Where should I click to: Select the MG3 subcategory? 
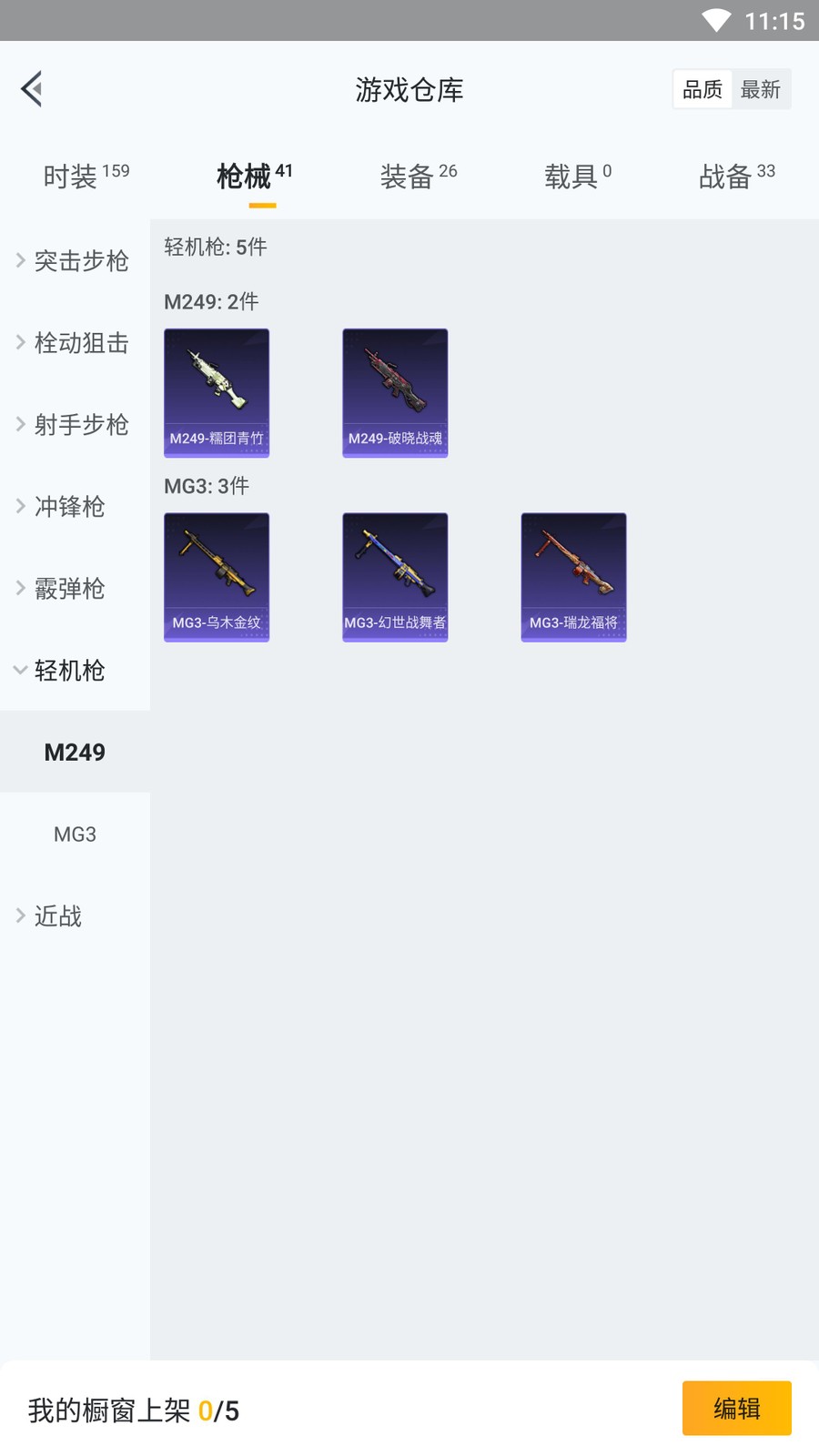click(x=75, y=834)
